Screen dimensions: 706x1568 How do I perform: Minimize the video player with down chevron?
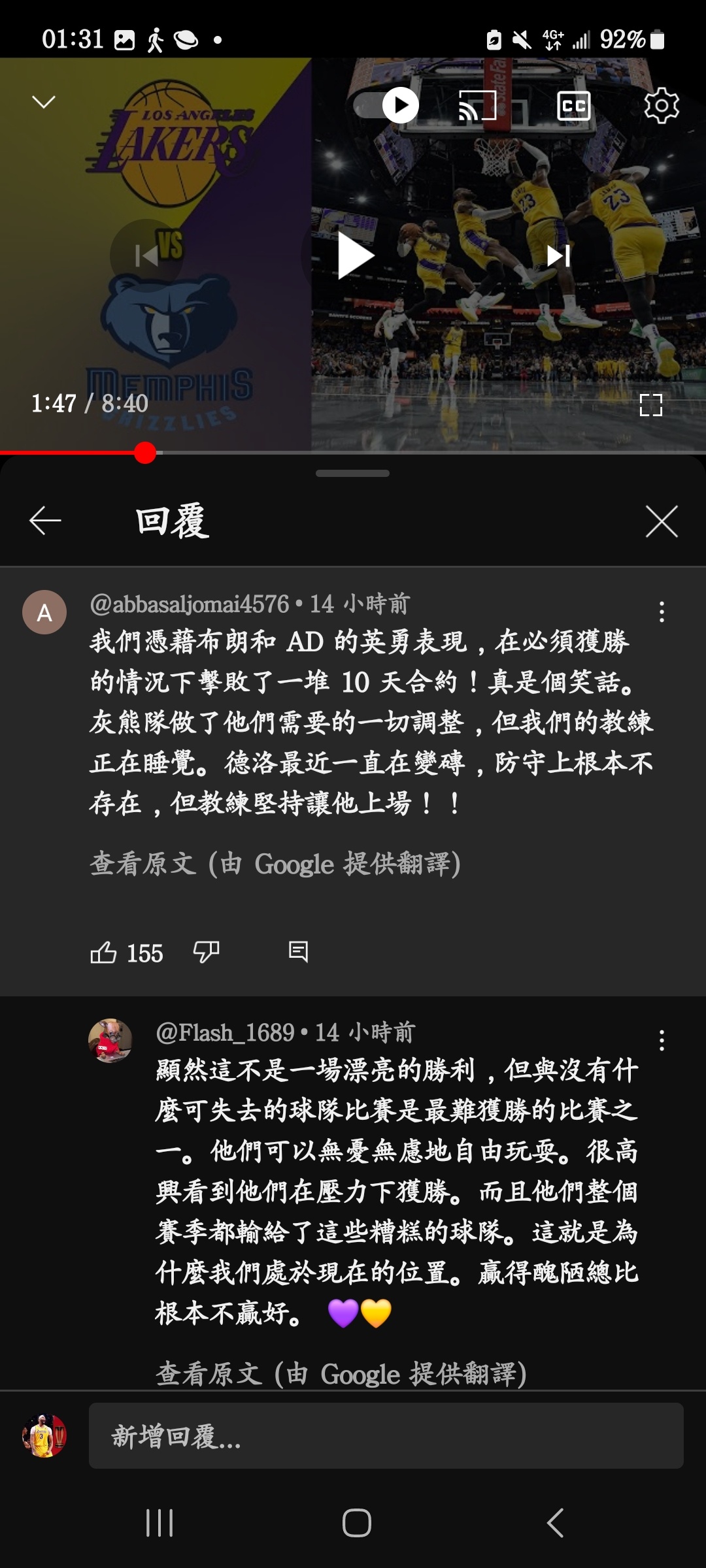pyautogui.click(x=44, y=102)
